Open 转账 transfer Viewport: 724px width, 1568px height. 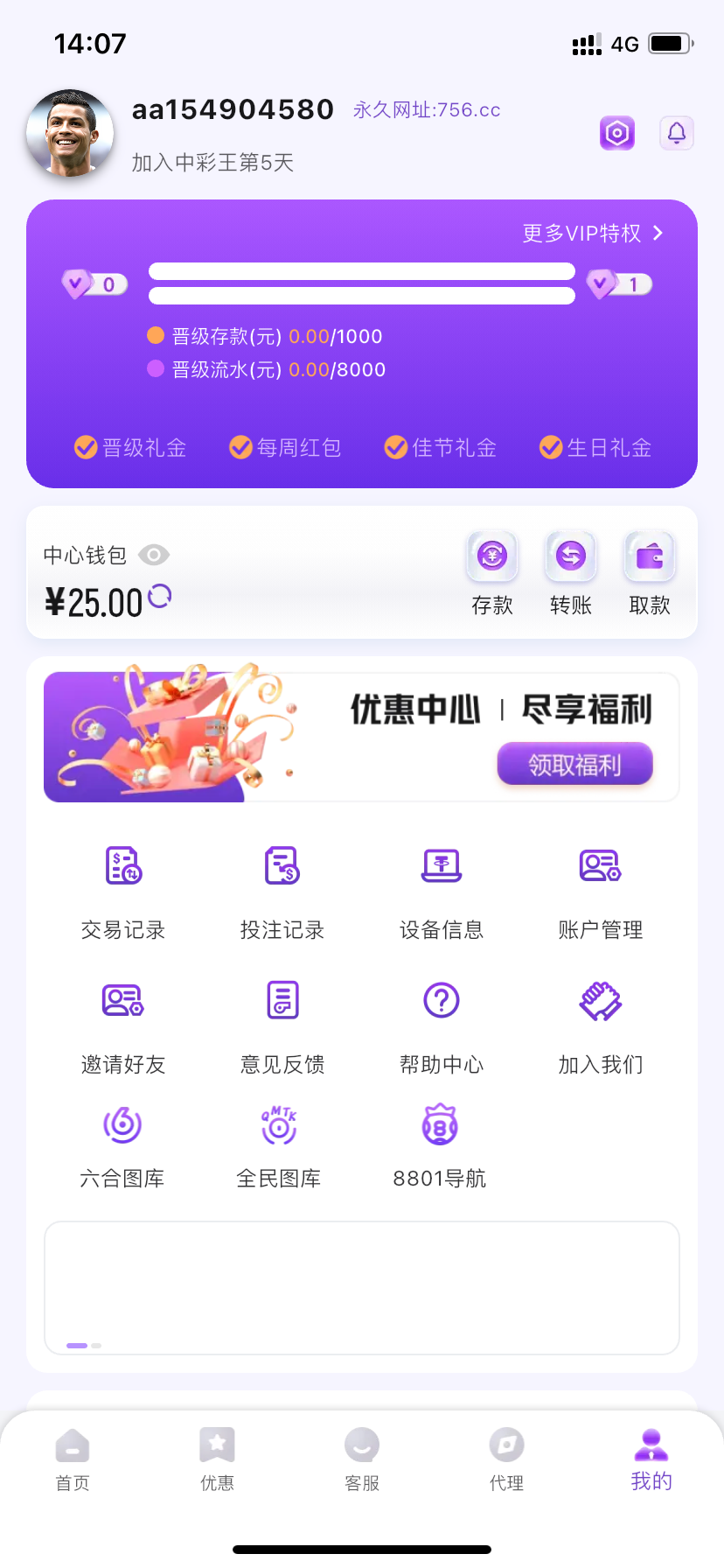(x=571, y=573)
